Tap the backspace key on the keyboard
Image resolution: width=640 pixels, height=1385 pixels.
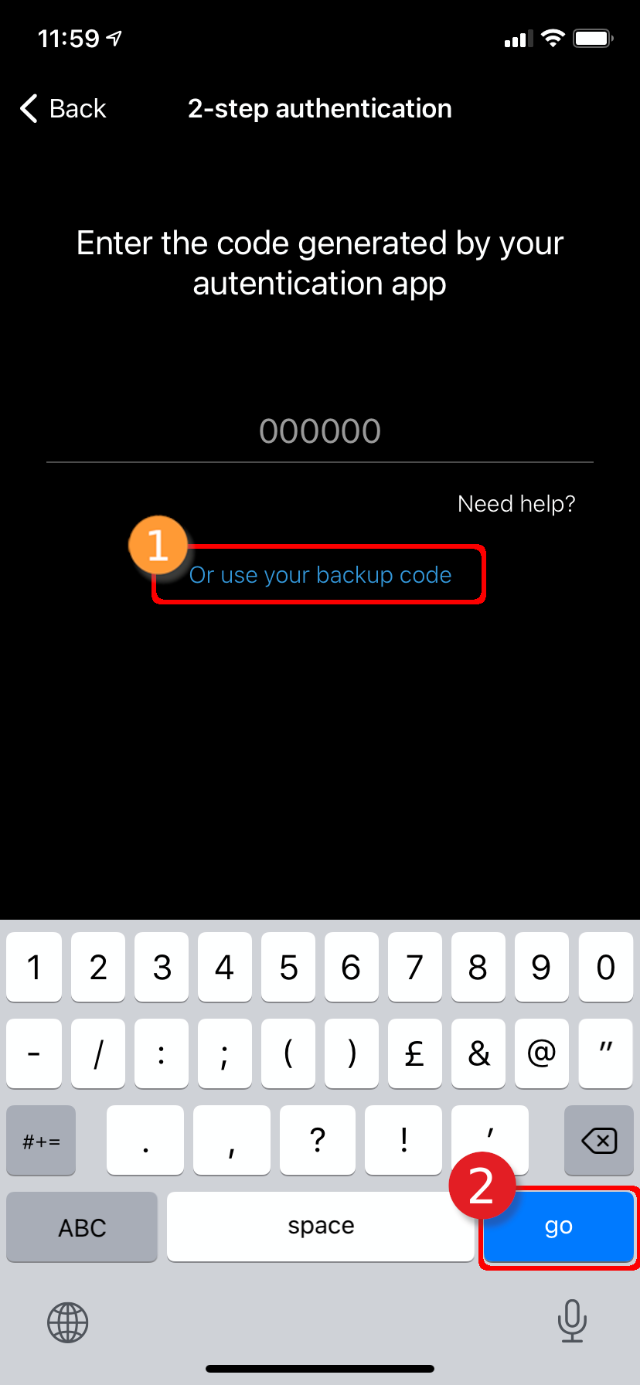[x=599, y=1140]
